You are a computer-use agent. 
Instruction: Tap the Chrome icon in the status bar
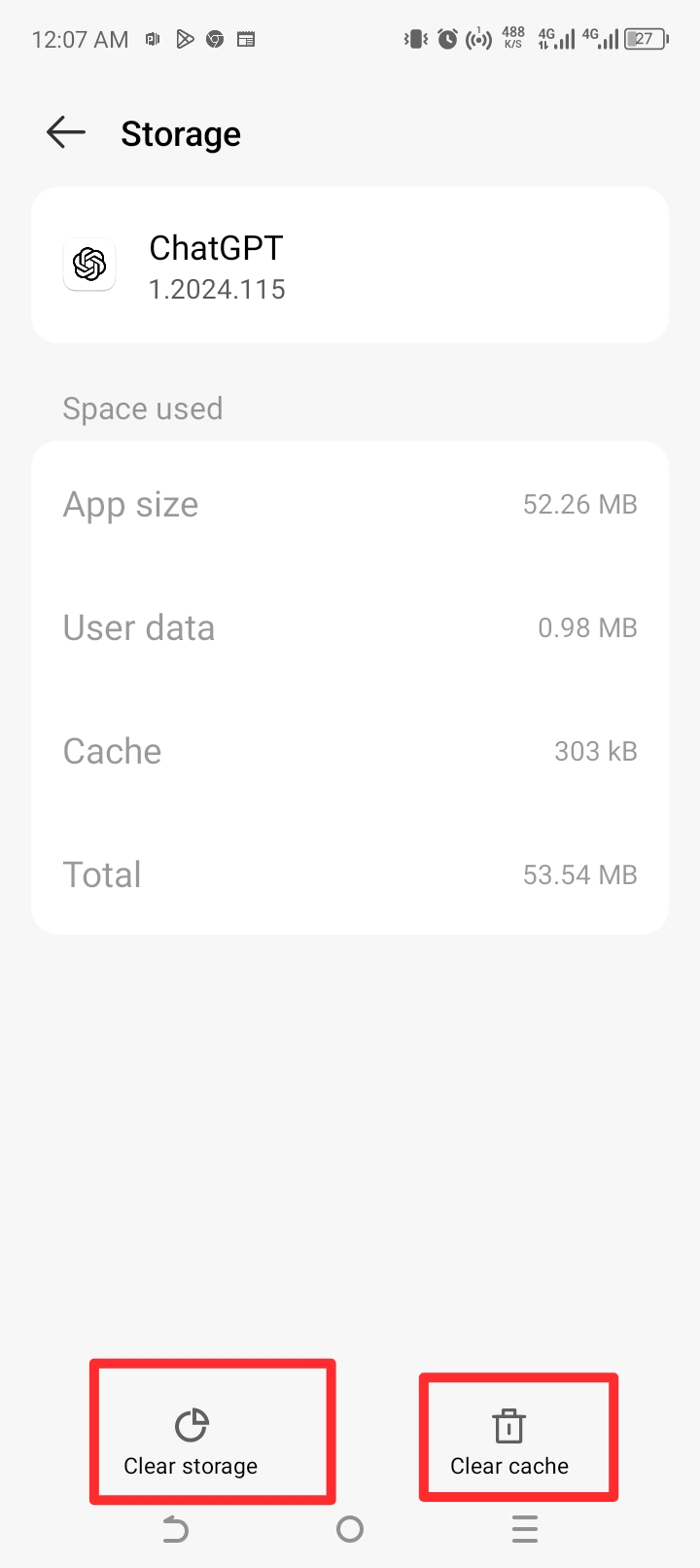pyautogui.click(x=215, y=39)
